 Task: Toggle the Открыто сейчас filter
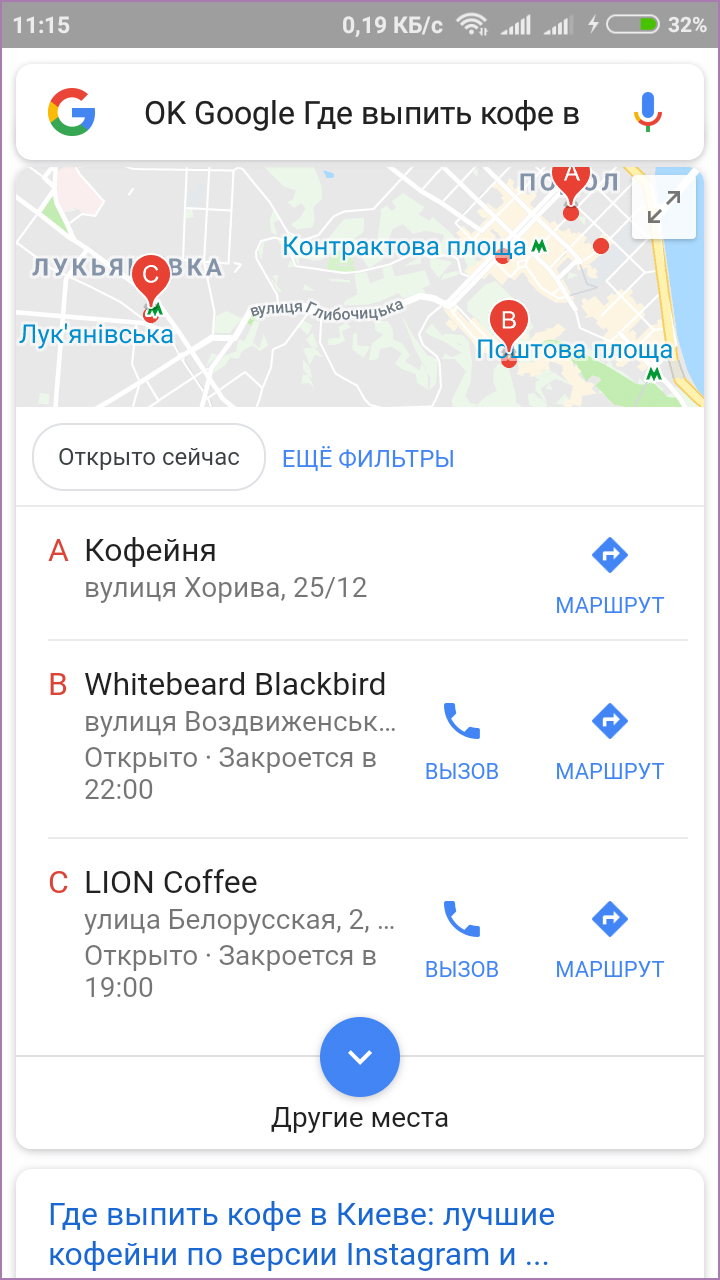point(148,457)
